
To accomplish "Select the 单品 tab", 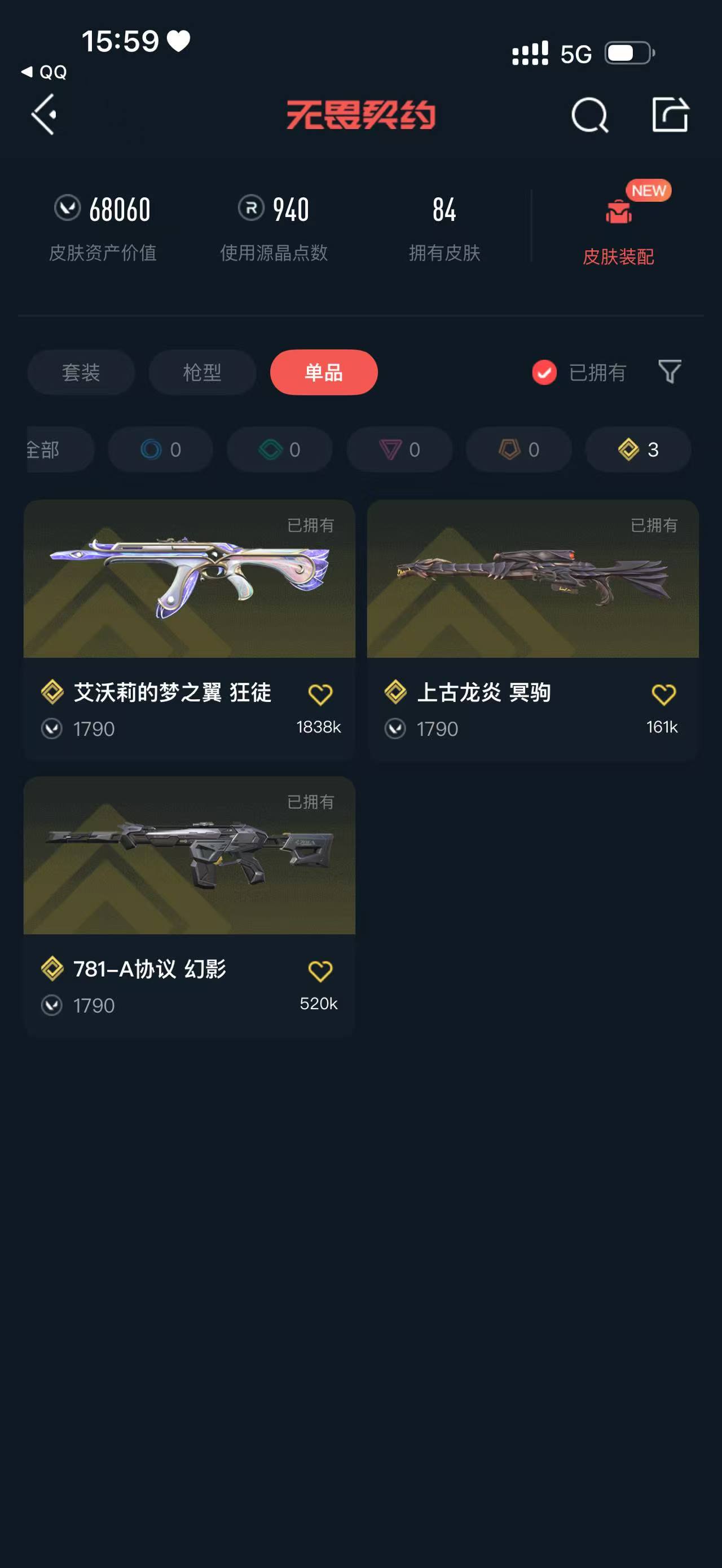I will (x=323, y=372).
